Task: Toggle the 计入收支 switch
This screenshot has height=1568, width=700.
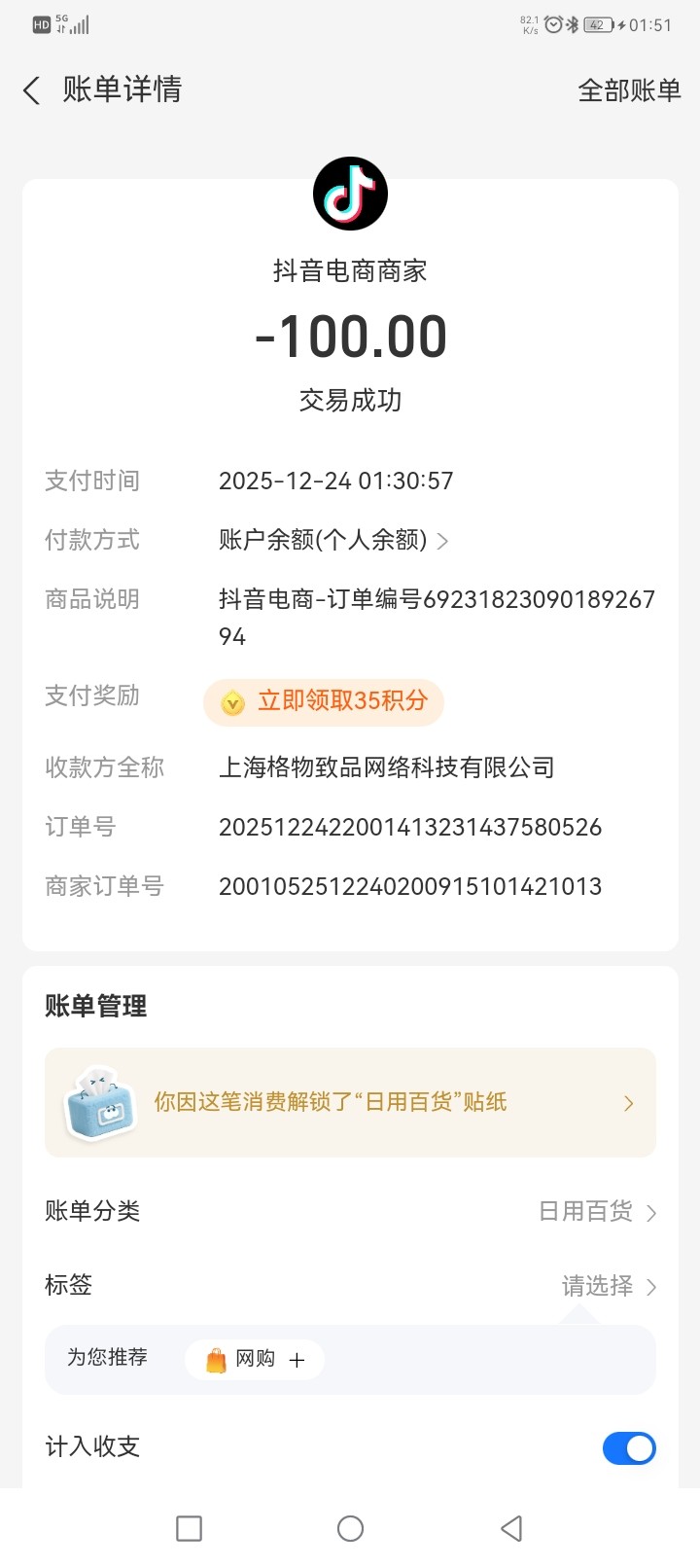Action: 628,1447
